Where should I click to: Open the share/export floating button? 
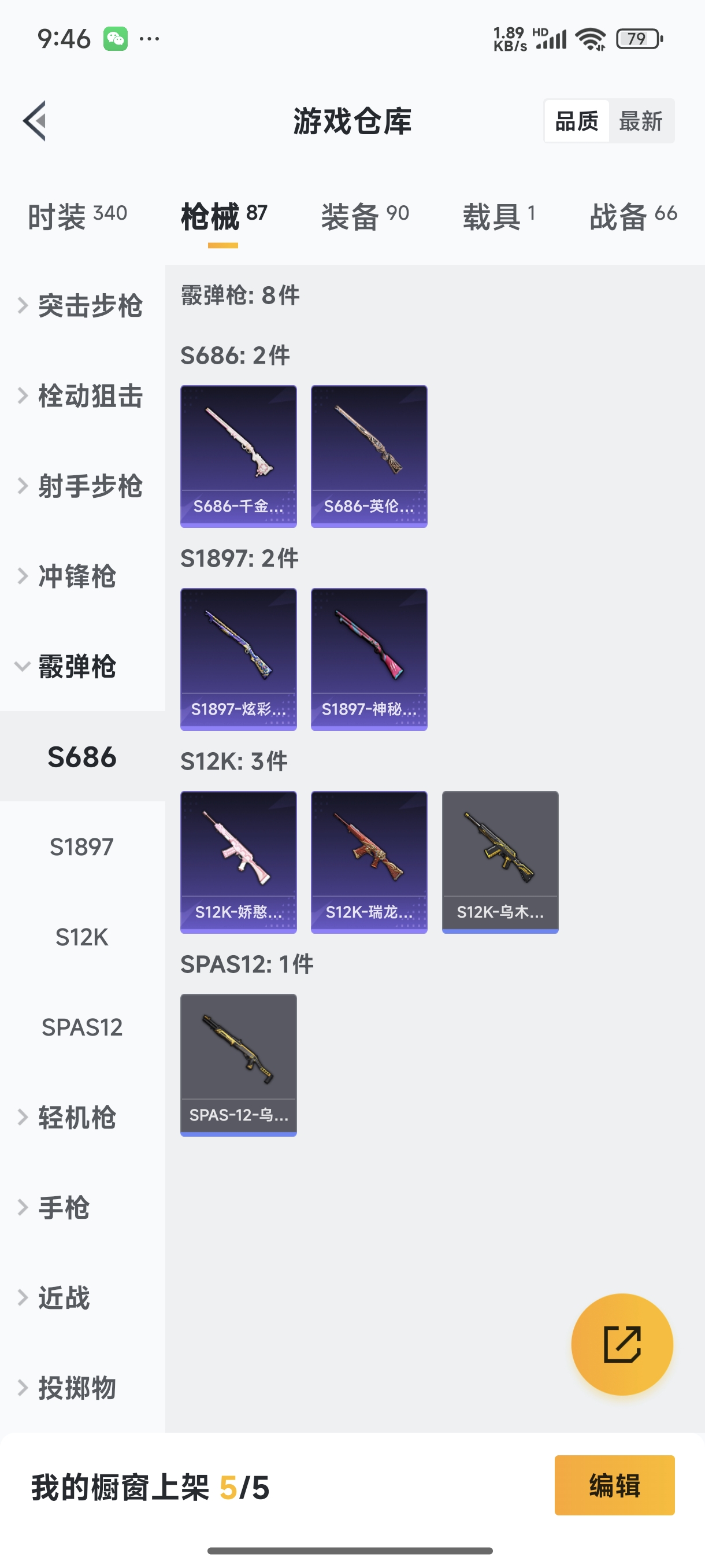pos(622,1345)
